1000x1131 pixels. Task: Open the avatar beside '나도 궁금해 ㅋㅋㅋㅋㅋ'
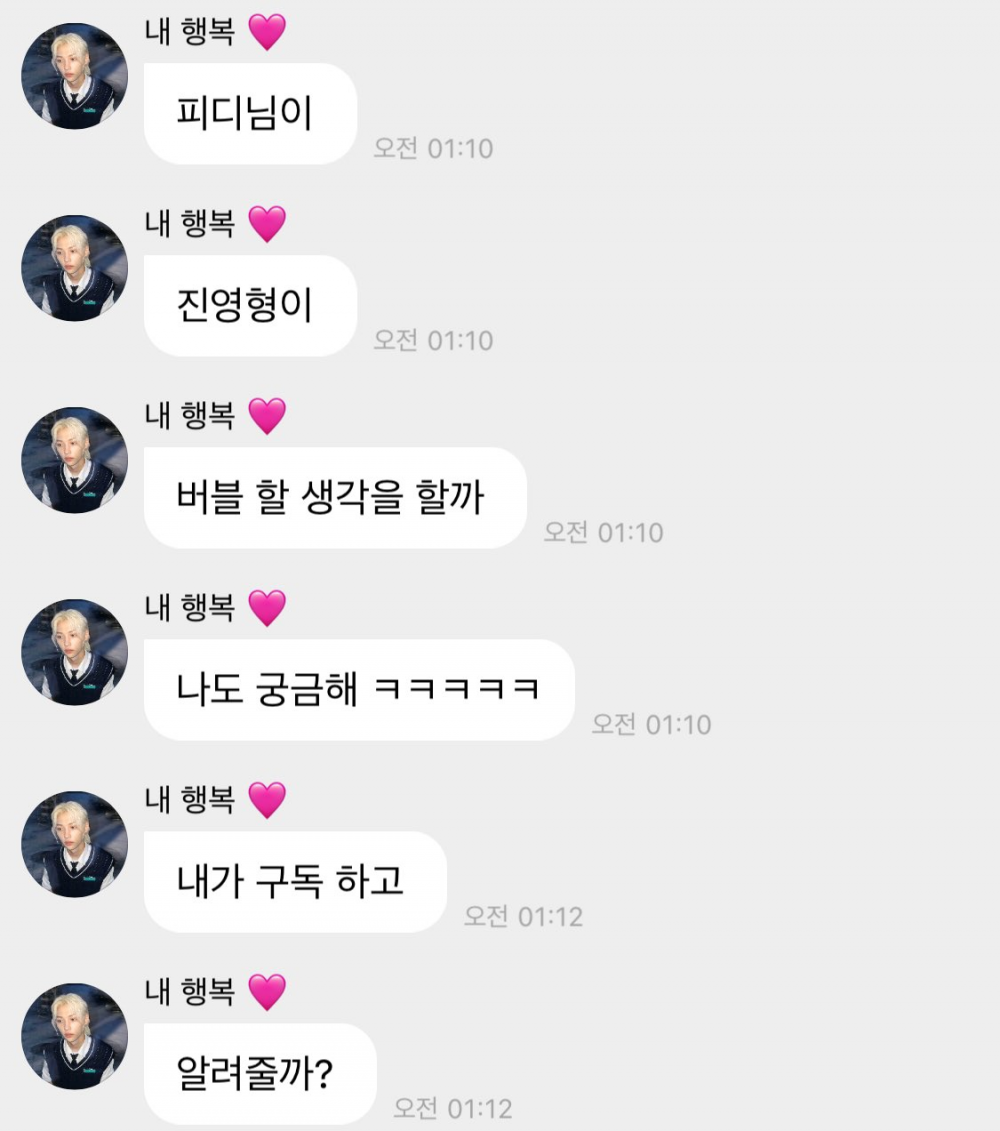tap(75, 652)
